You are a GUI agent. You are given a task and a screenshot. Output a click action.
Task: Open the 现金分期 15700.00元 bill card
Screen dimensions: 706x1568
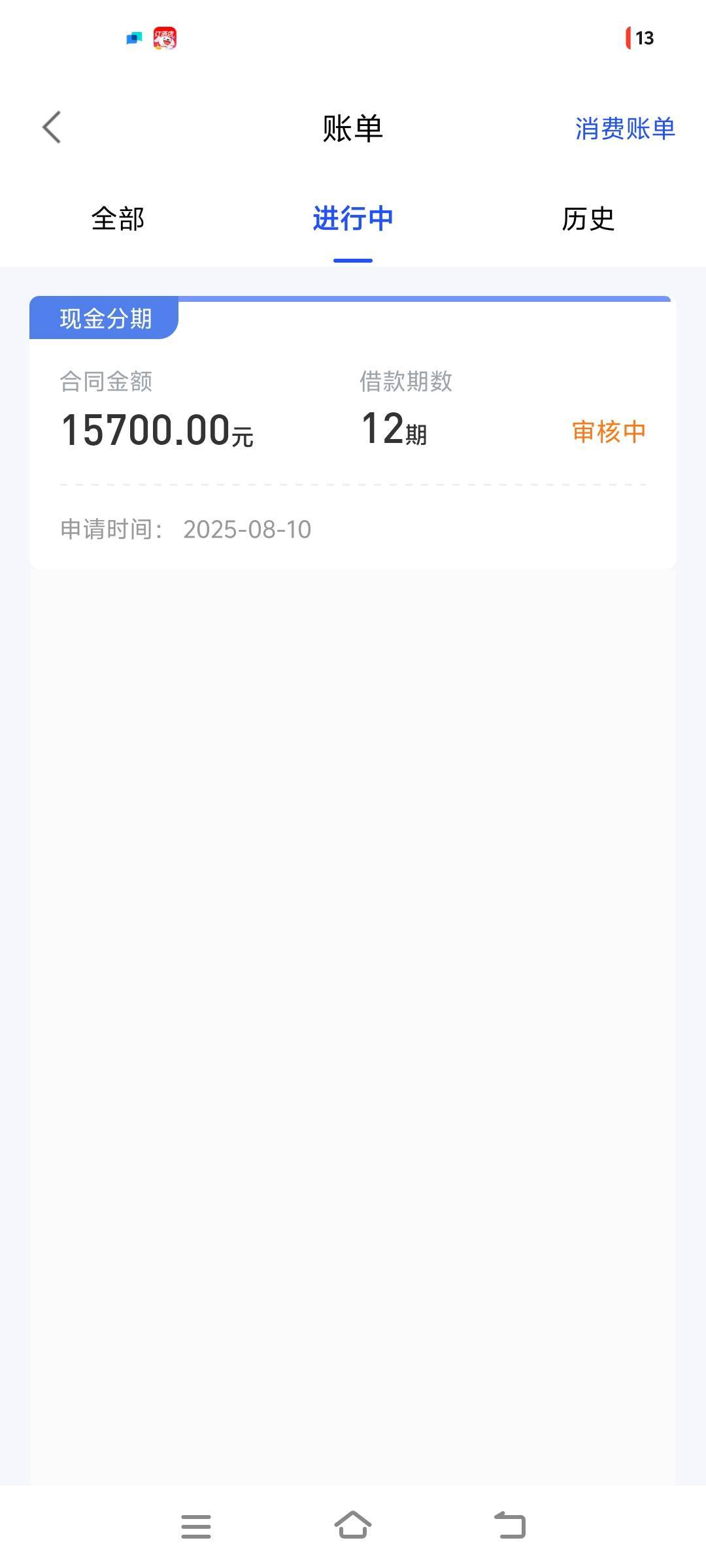click(353, 432)
